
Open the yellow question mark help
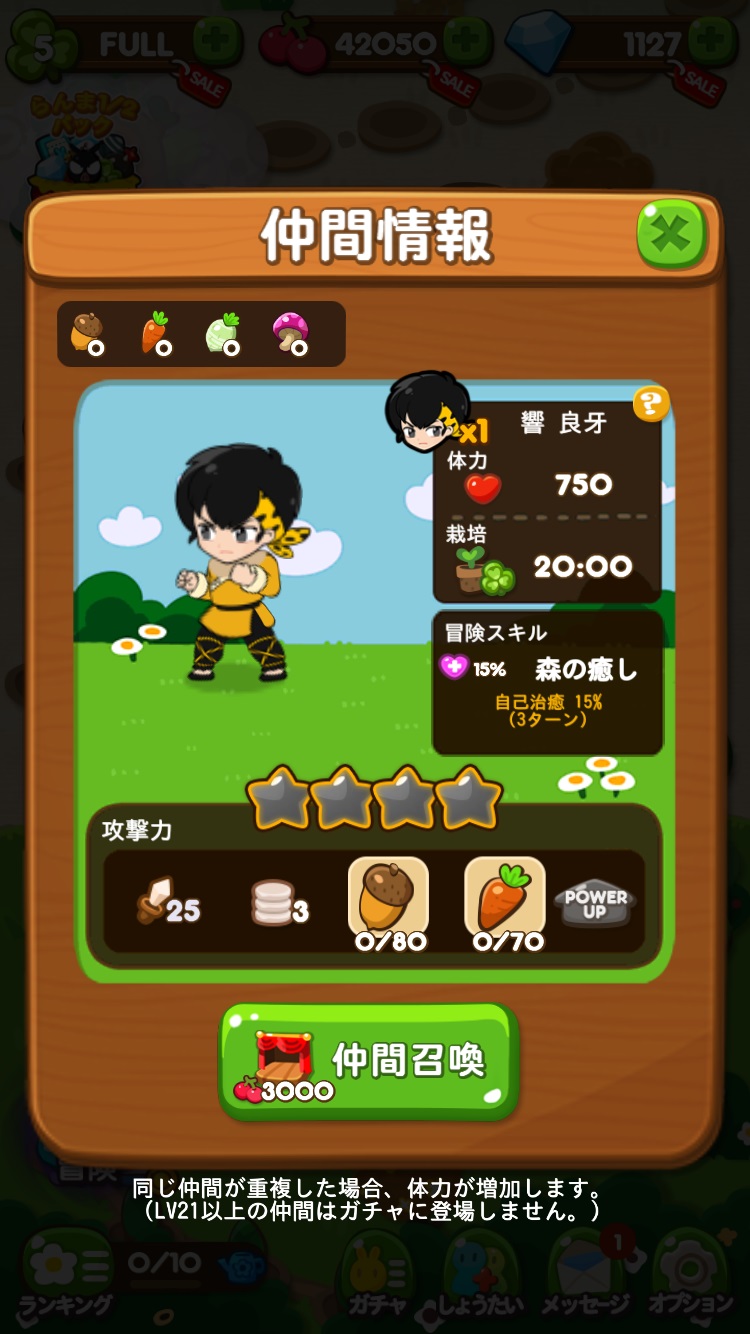pos(651,404)
